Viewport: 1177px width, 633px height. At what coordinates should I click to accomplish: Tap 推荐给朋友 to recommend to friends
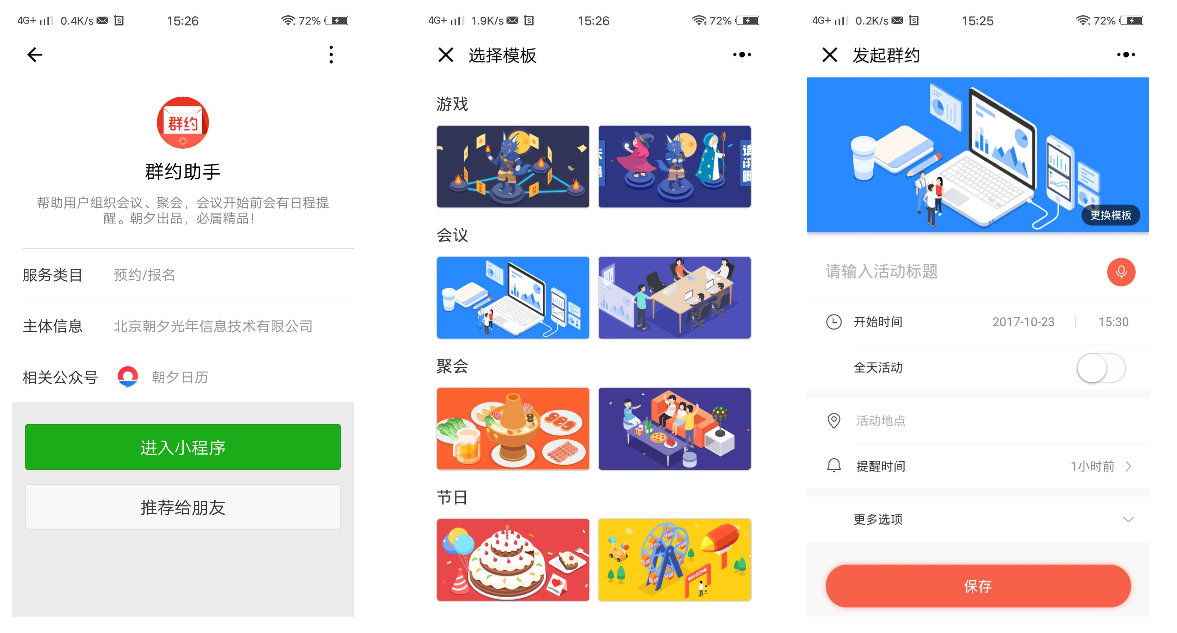click(182, 507)
